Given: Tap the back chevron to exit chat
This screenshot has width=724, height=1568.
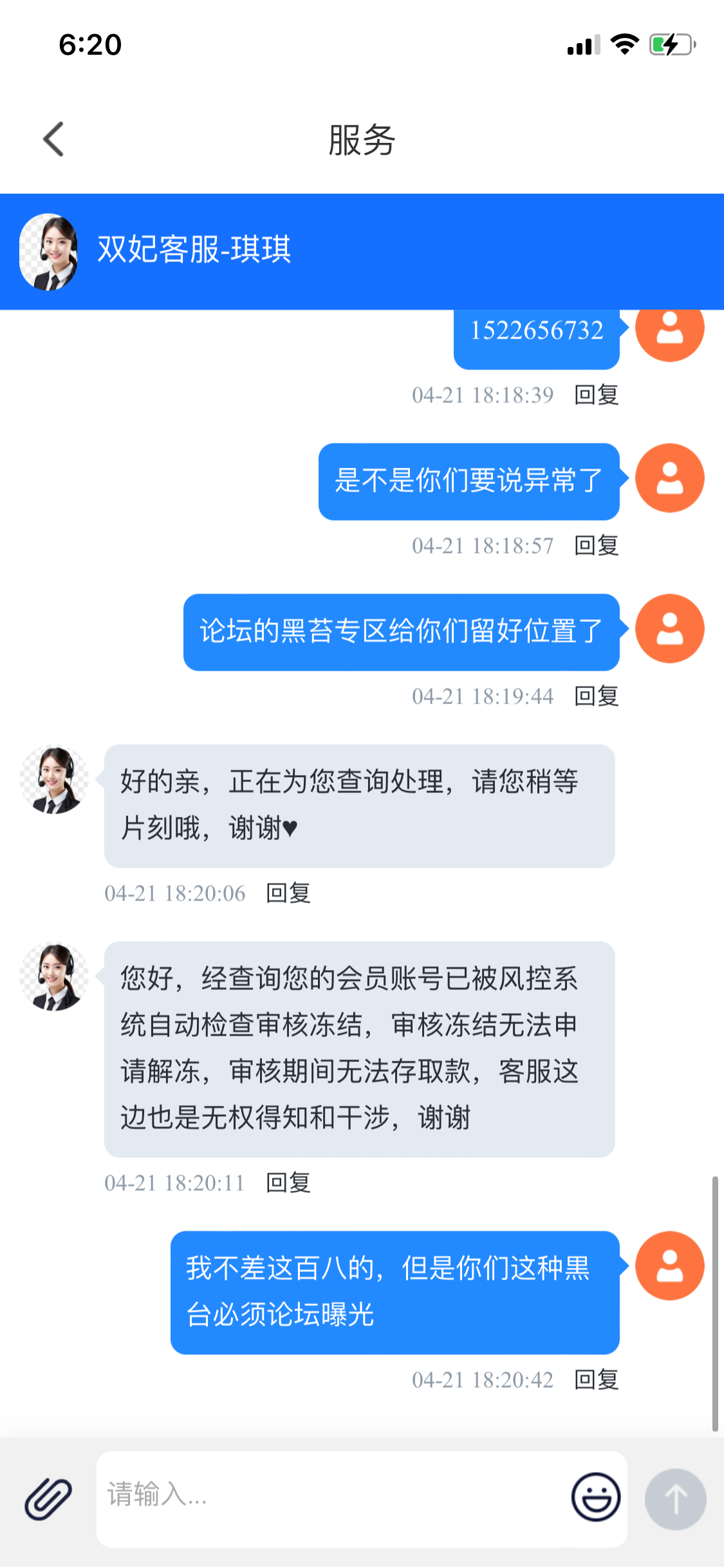Looking at the screenshot, I should [53, 138].
